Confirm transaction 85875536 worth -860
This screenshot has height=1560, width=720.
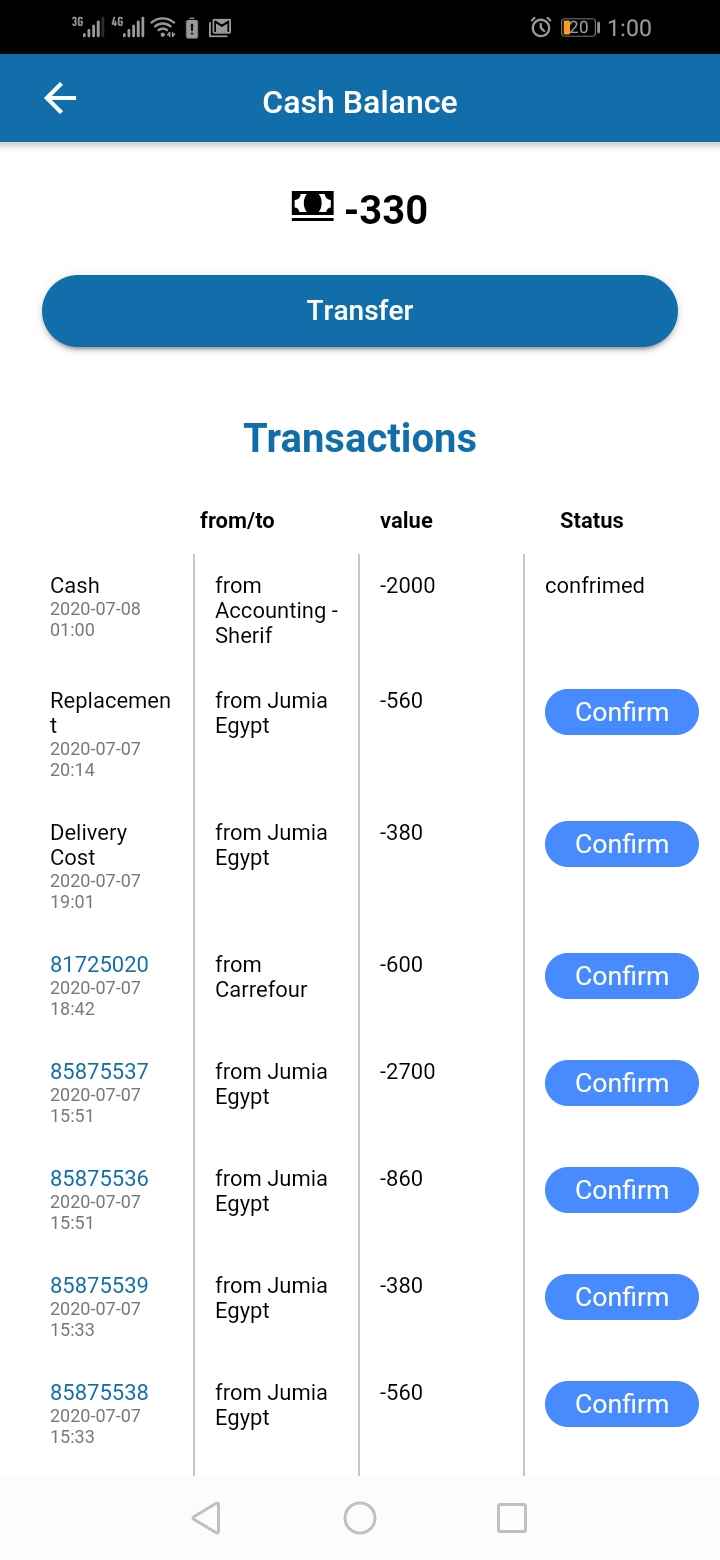(621, 1190)
